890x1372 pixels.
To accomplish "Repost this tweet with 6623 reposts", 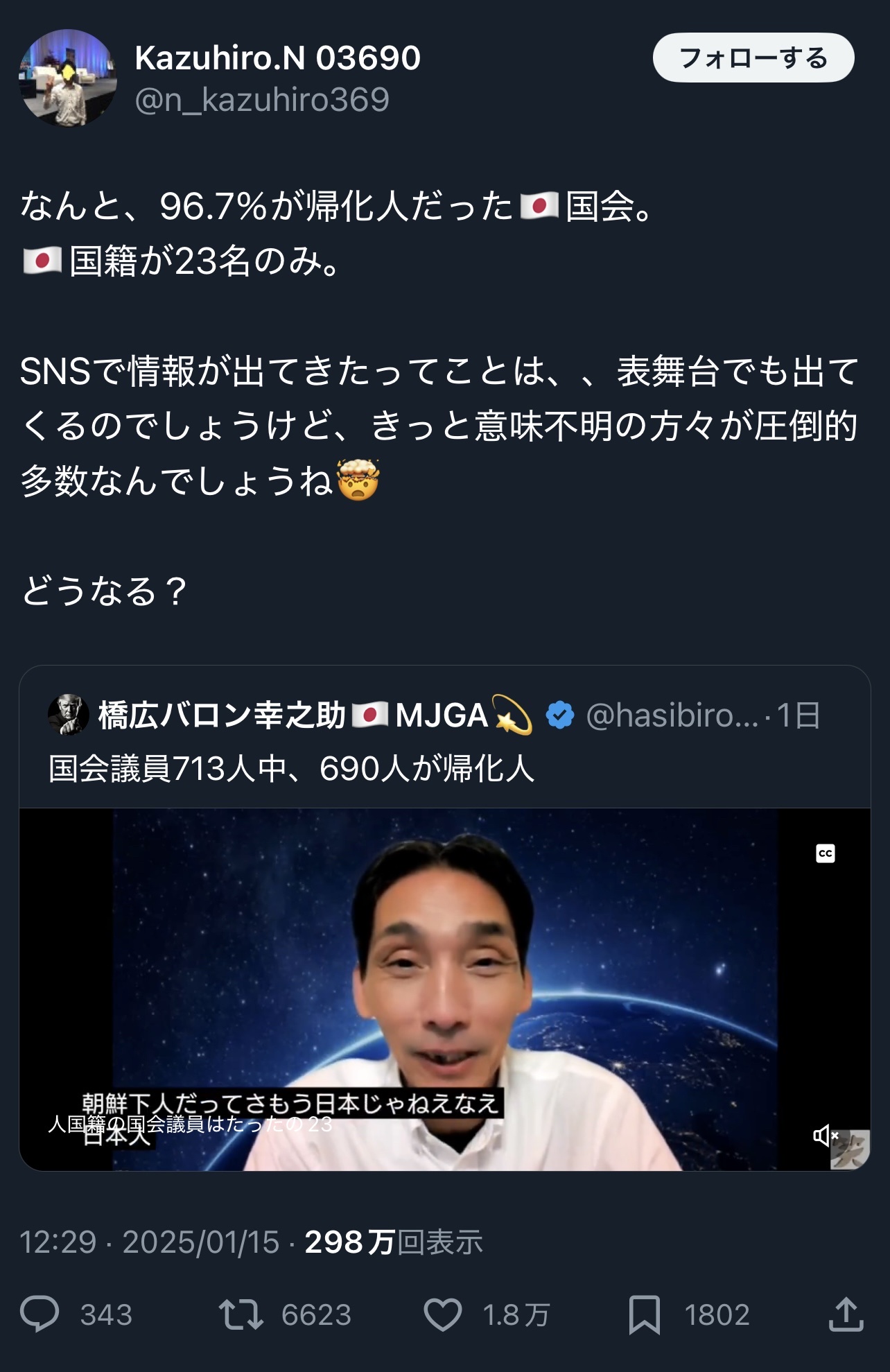I will (x=241, y=1314).
